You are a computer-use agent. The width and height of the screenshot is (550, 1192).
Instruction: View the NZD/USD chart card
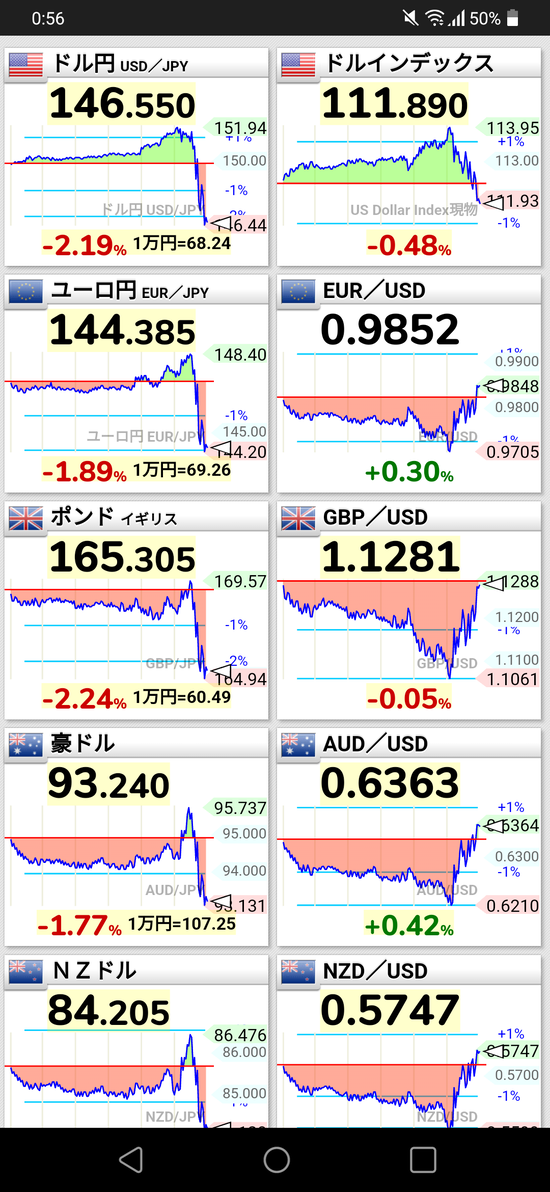click(411, 1041)
